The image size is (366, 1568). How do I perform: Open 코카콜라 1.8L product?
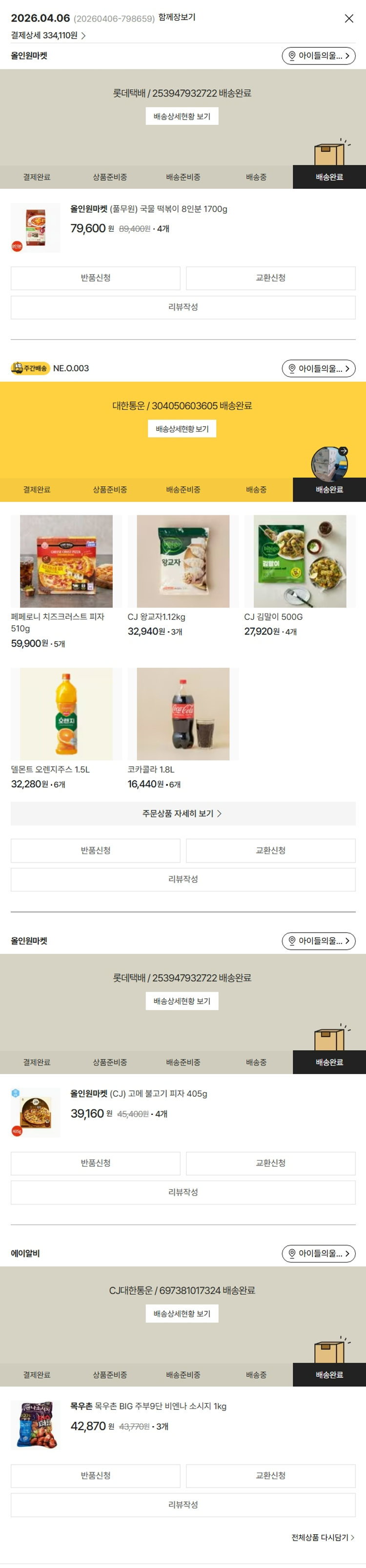[183, 713]
